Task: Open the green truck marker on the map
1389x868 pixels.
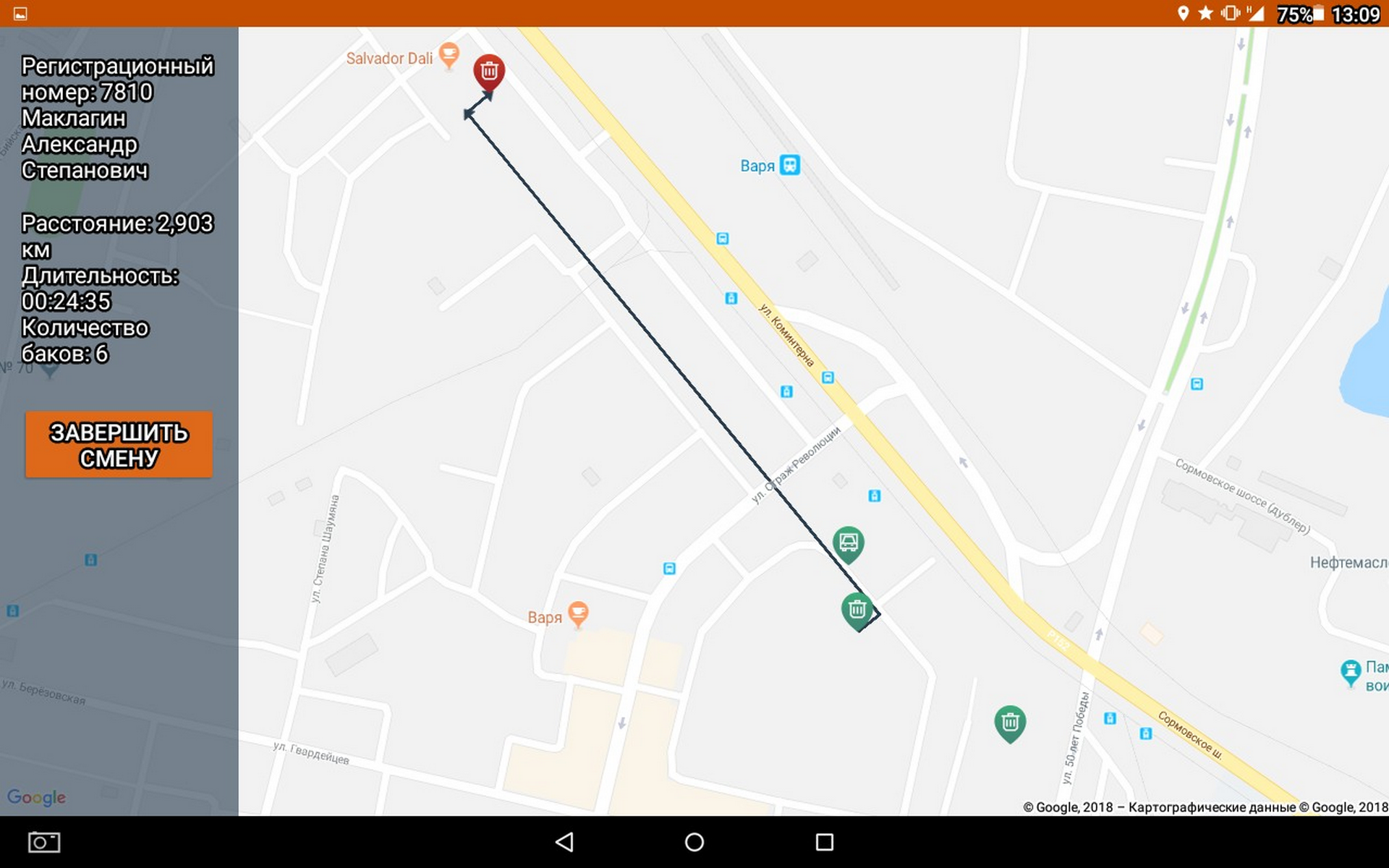Action: (x=848, y=542)
